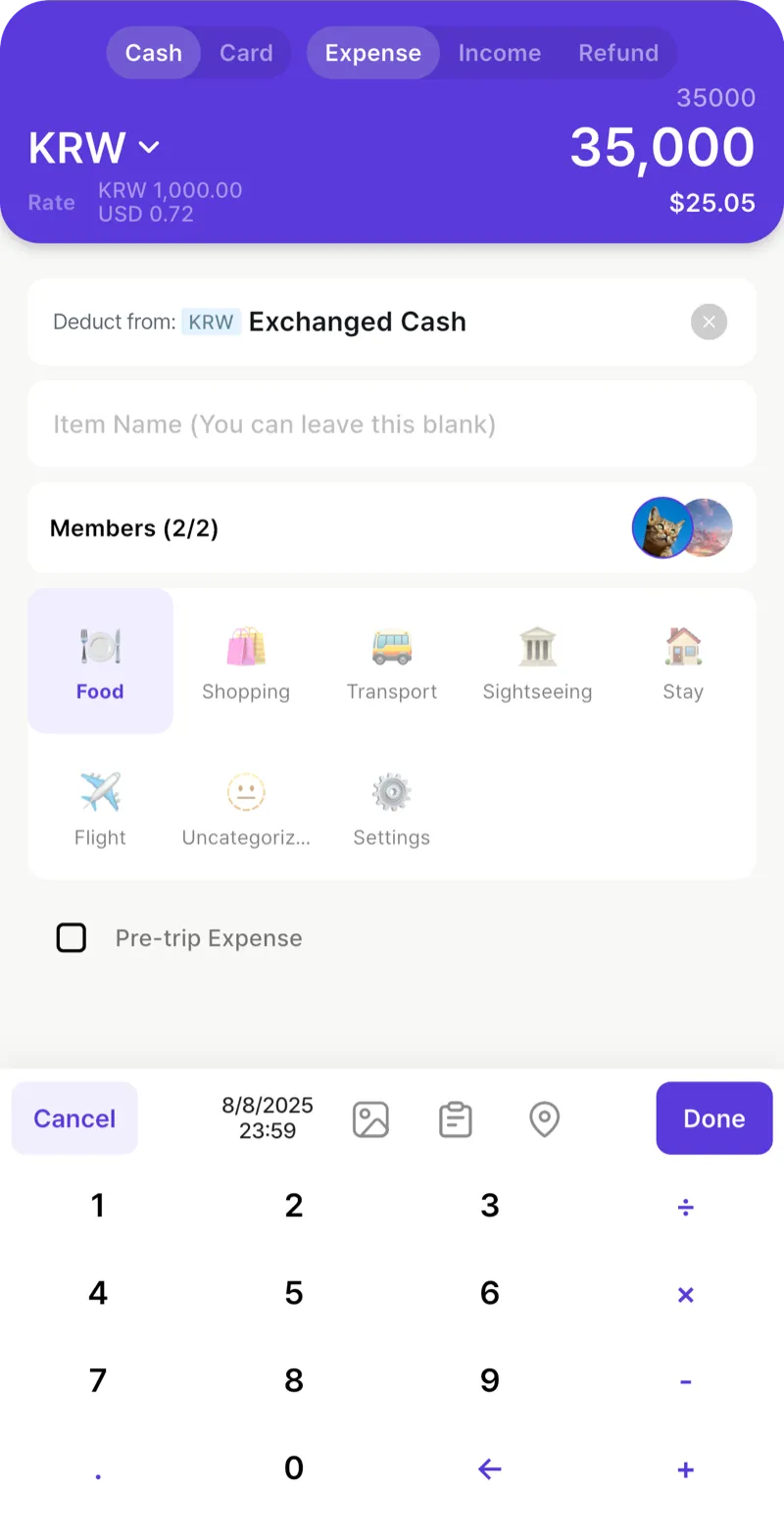Open the Members (2/2) selector
This screenshot has height=1539, width=784.
point(391,528)
